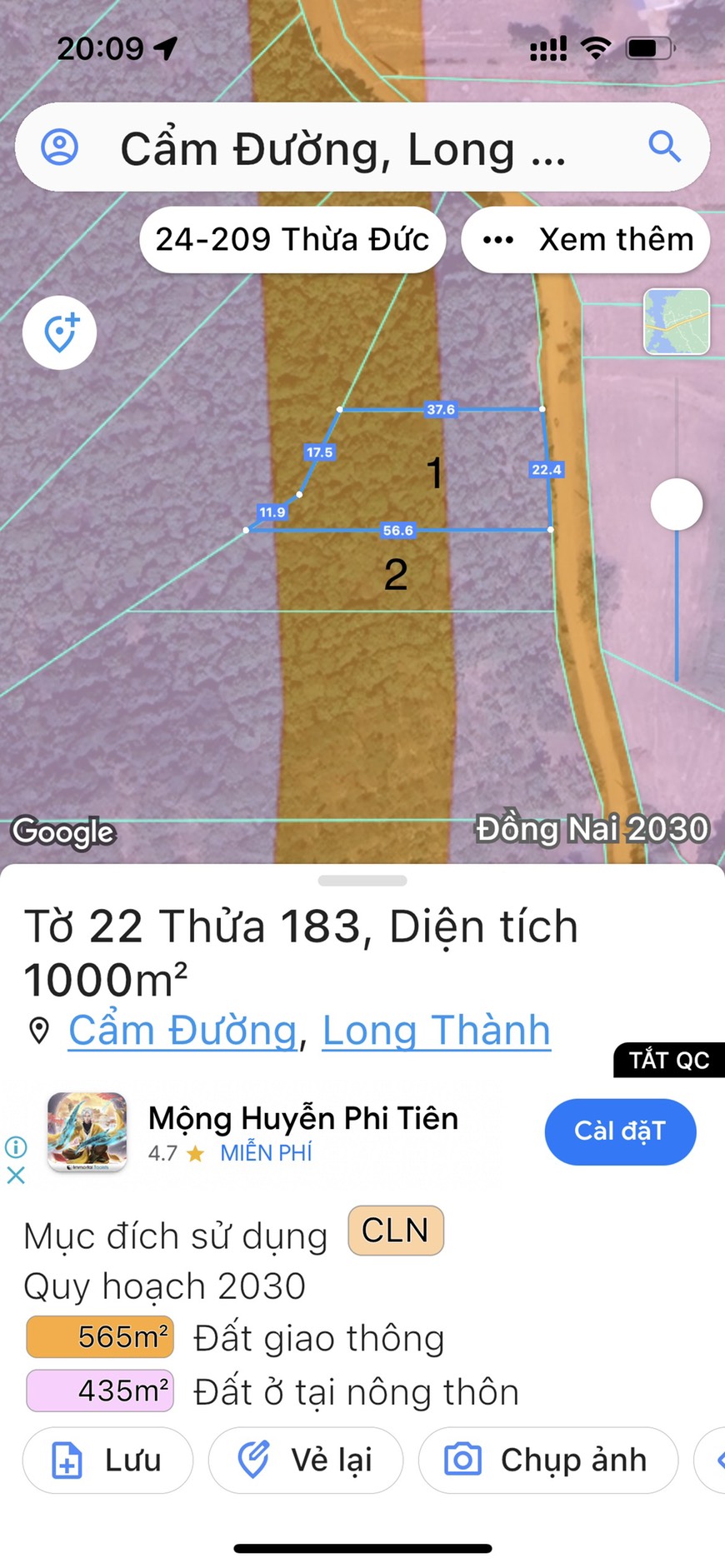Tap the bottom sheet drag handle
The image size is (725, 1568).
pos(362,881)
